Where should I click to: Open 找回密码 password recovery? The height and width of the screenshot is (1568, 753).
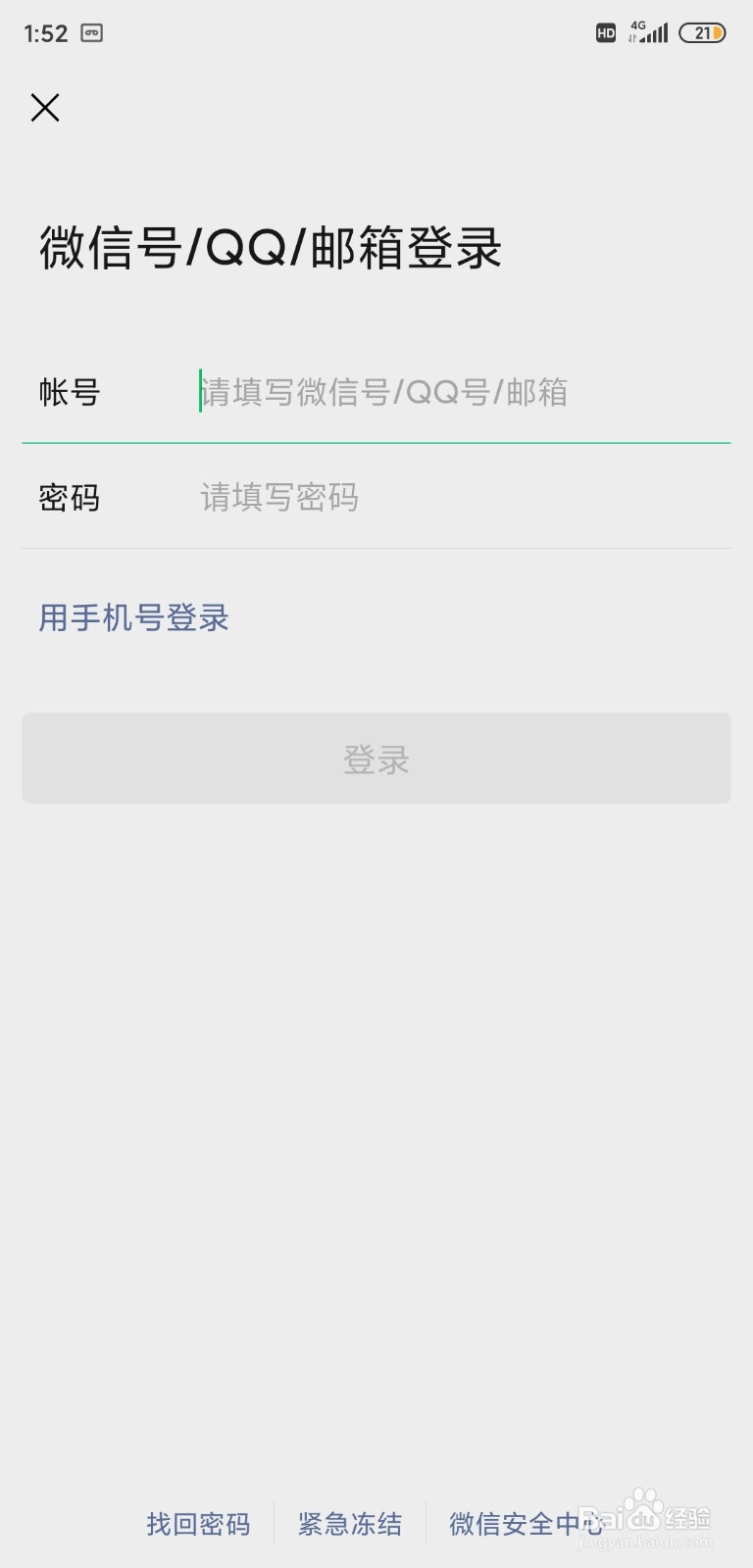click(x=197, y=1524)
